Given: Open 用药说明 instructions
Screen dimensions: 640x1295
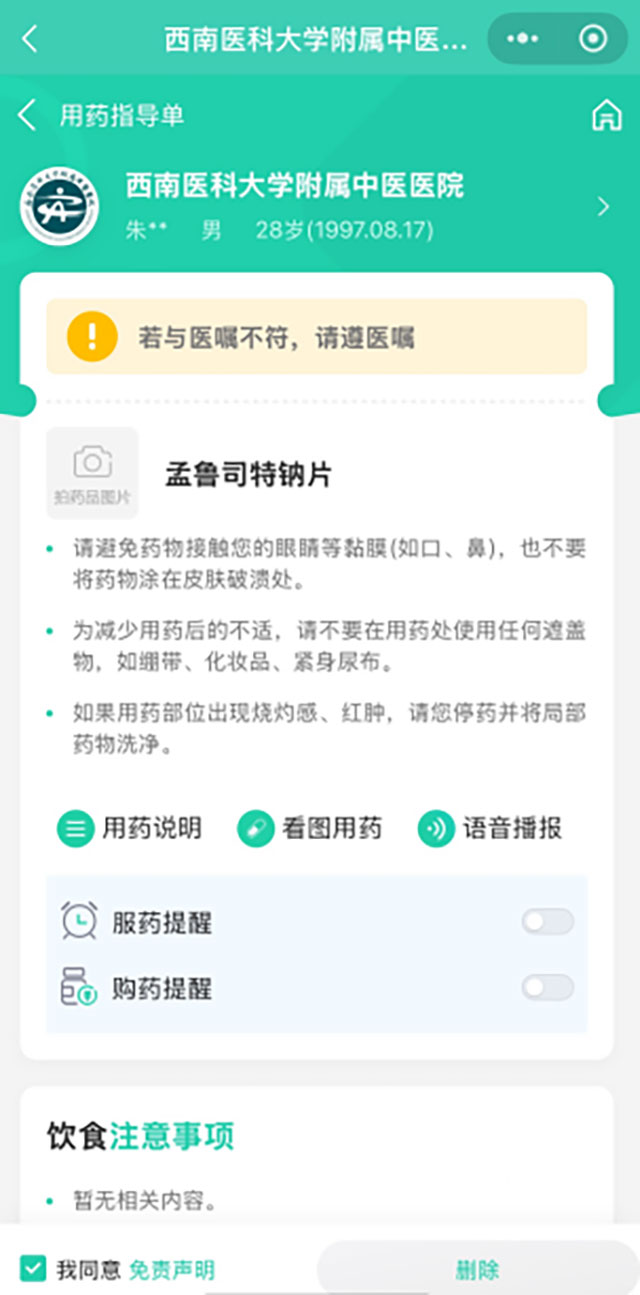Looking at the screenshot, I should tap(130, 828).
